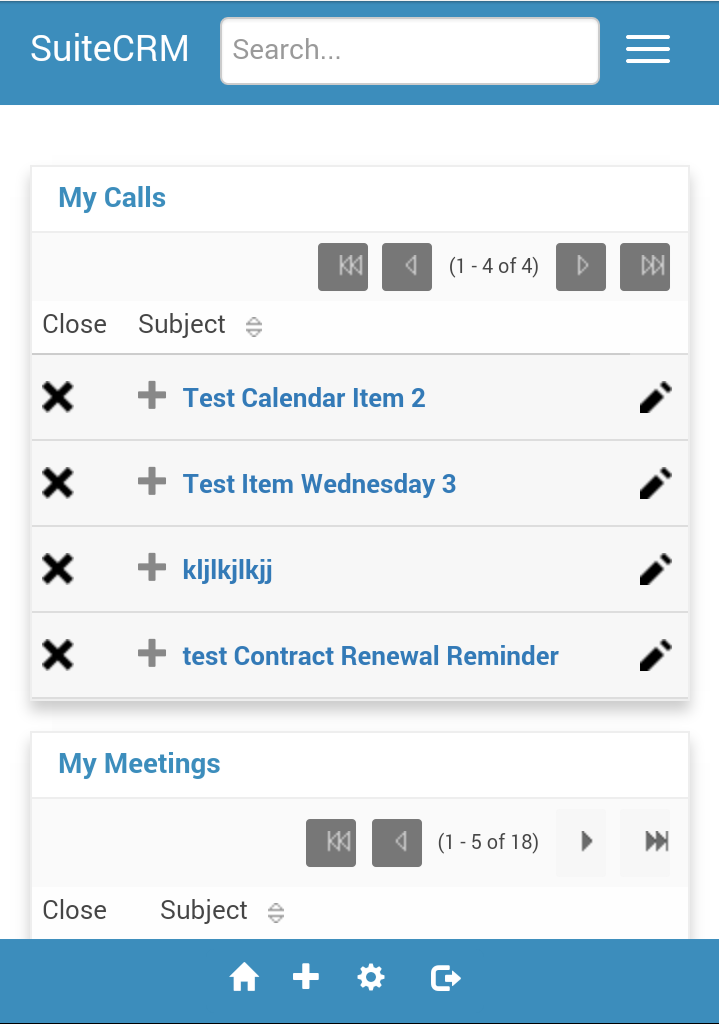This screenshot has width=719, height=1024.
Task: Close the Test Calendar Item 2 call
Action: pos(58,398)
